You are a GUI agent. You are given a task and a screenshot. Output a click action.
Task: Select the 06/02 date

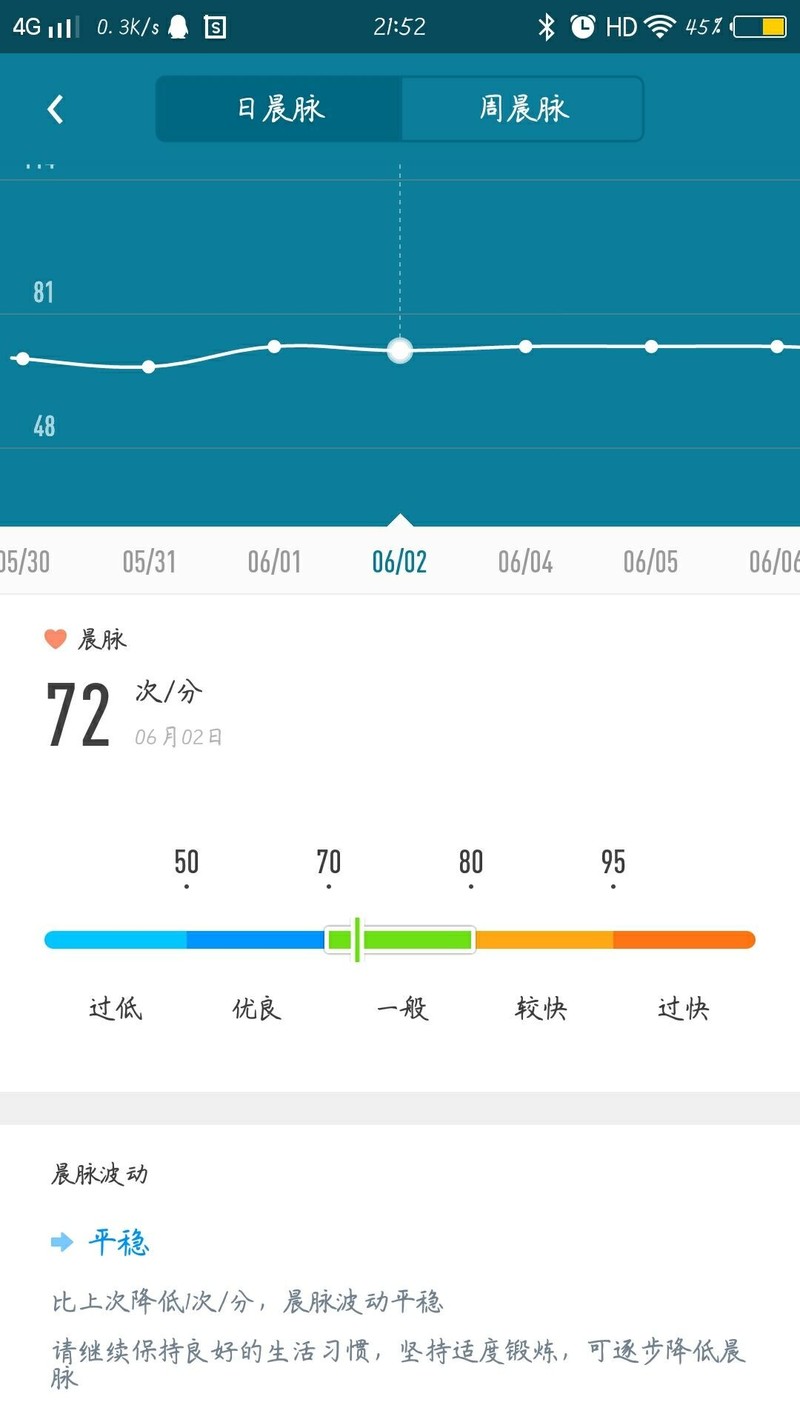[x=399, y=562]
